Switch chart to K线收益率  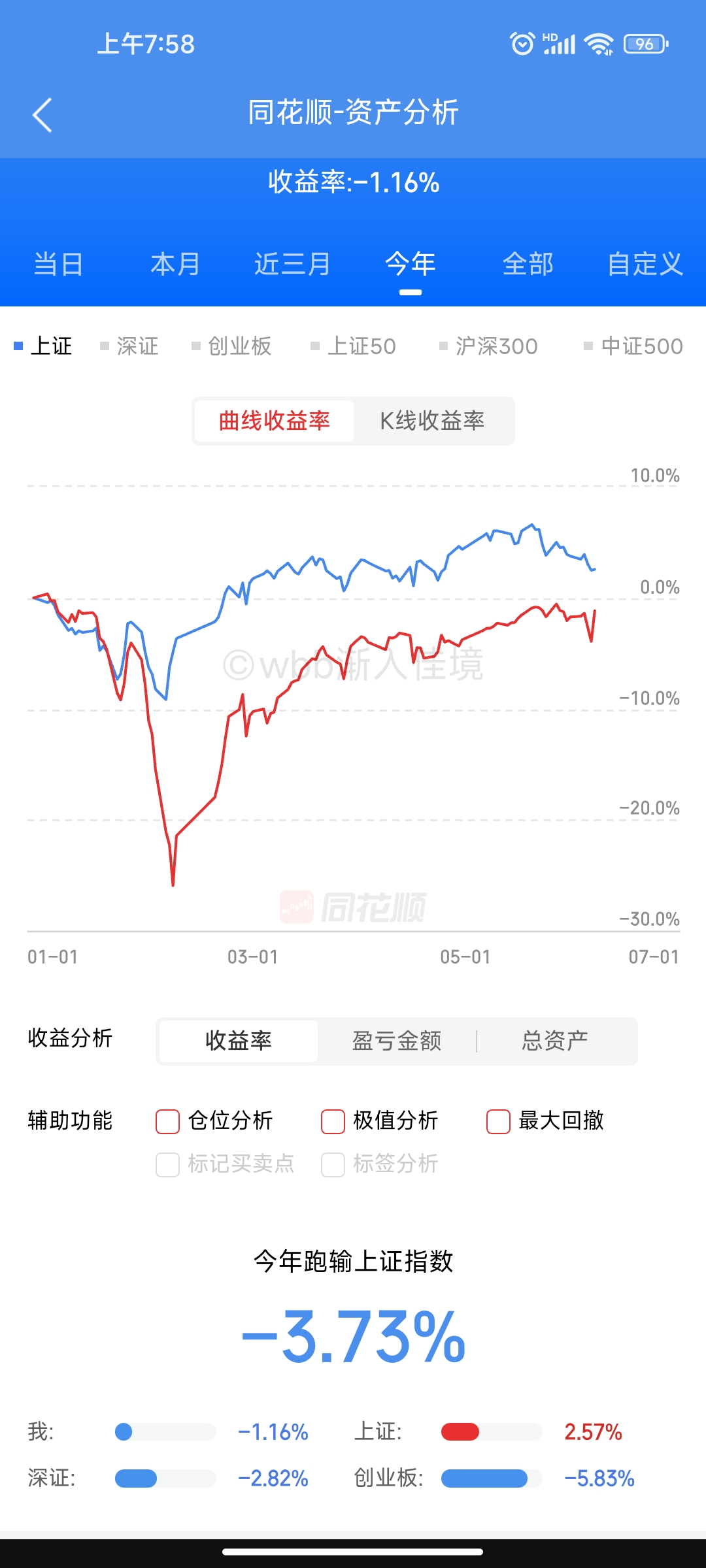coord(433,421)
